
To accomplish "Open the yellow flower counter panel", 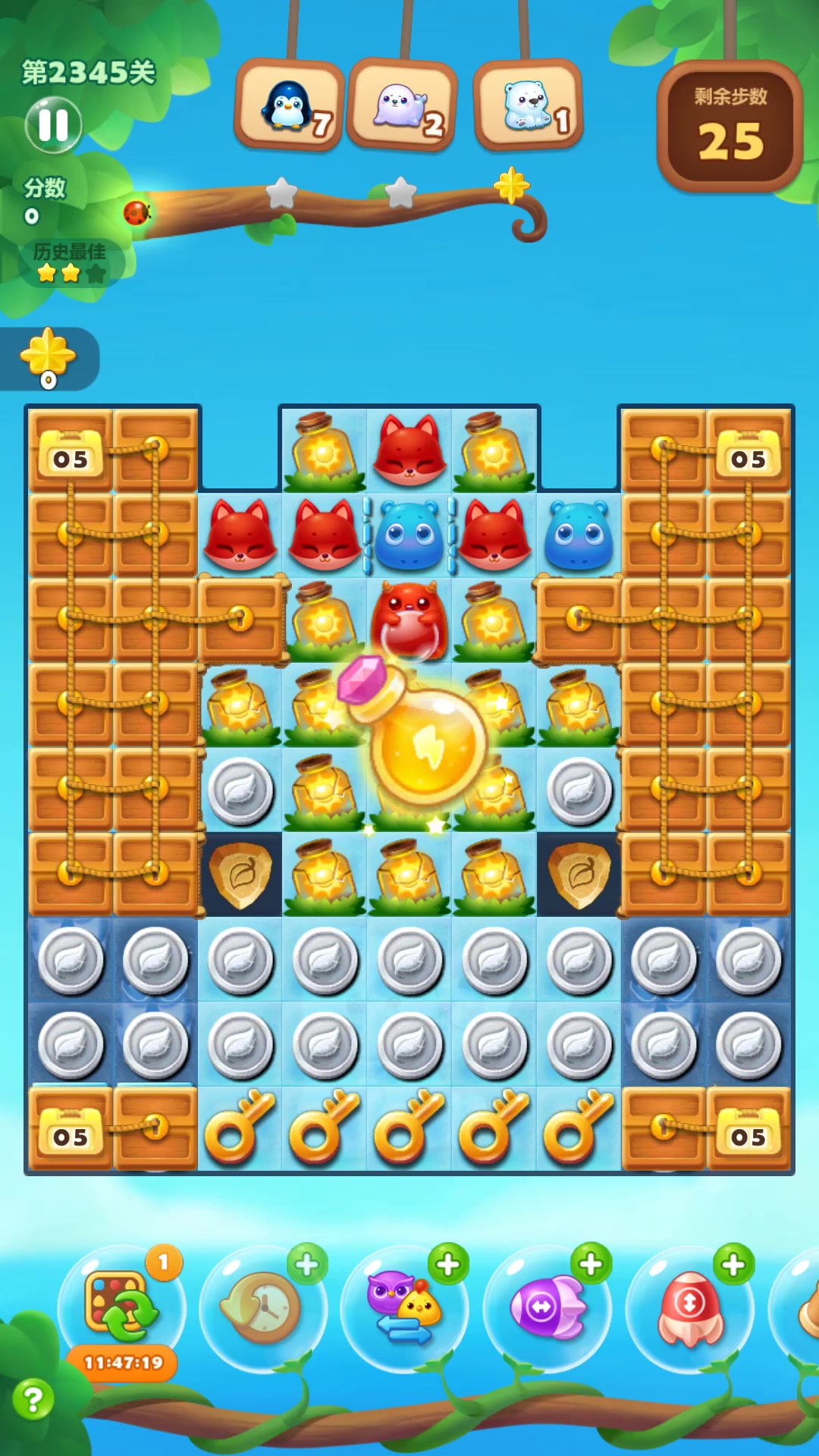I will [x=49, y=358].
